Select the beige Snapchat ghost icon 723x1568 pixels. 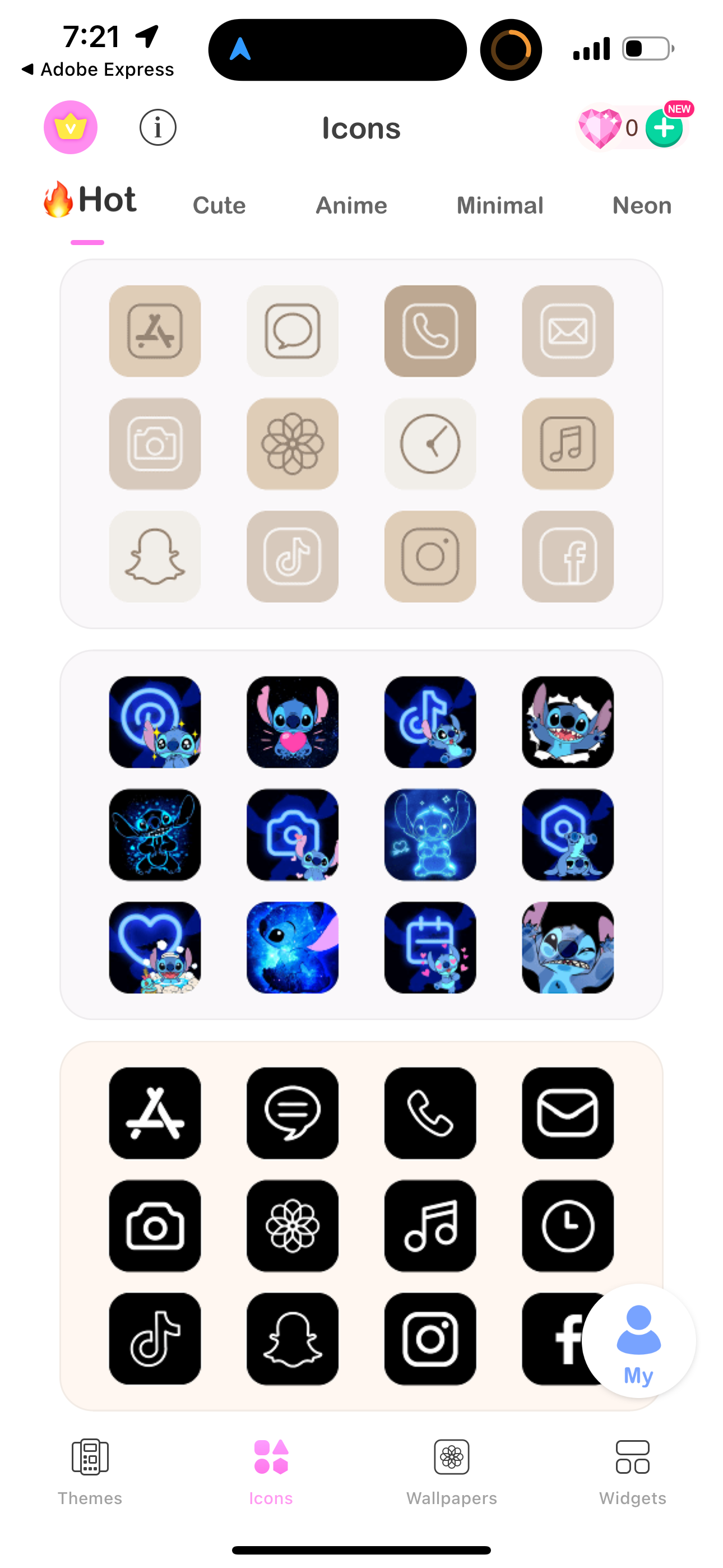pyautogui.click(x=154, y=556)
